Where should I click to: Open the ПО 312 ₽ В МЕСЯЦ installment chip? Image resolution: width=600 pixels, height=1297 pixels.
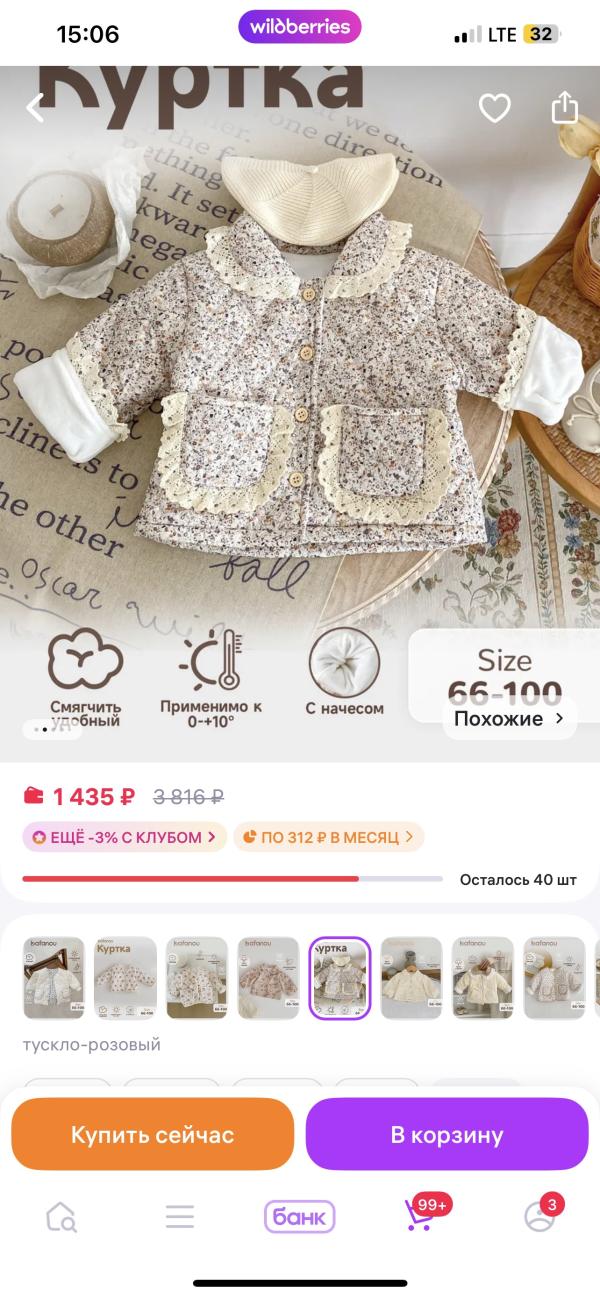click(x=329, y=837)
